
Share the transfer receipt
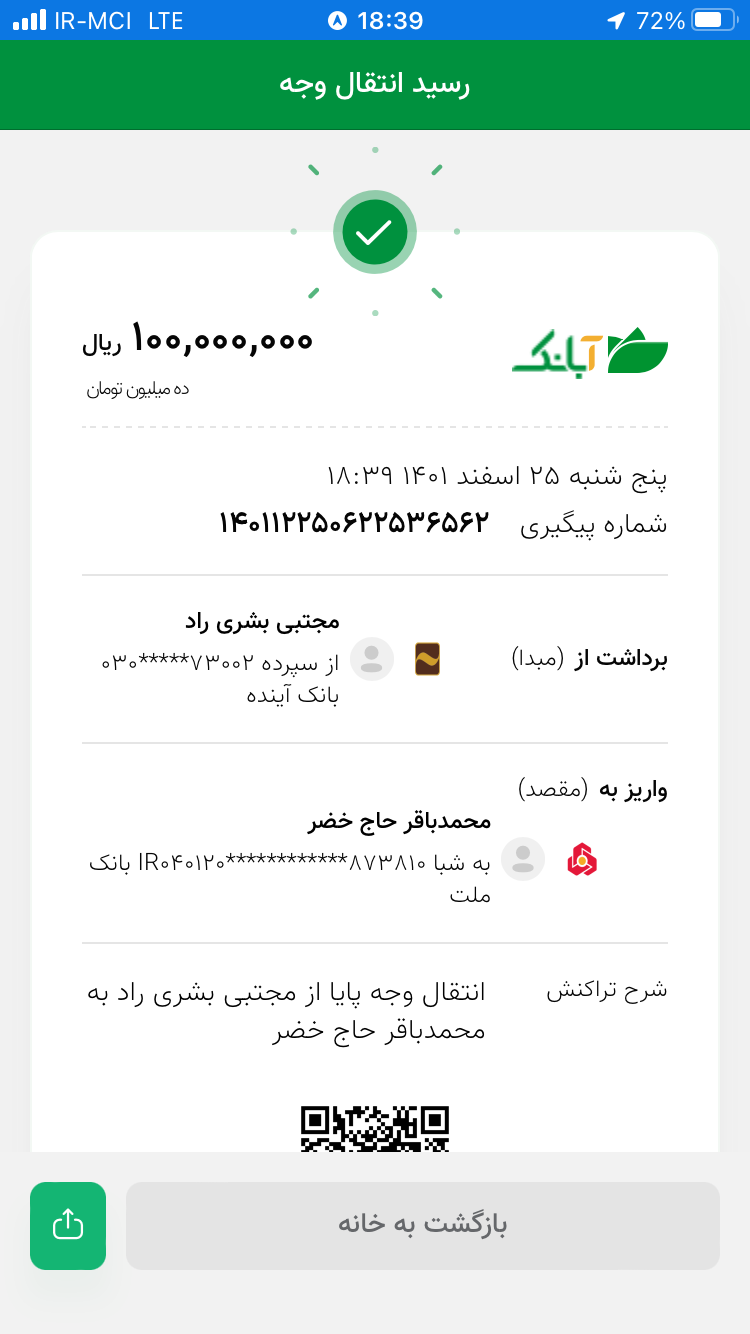(68, 1225)
